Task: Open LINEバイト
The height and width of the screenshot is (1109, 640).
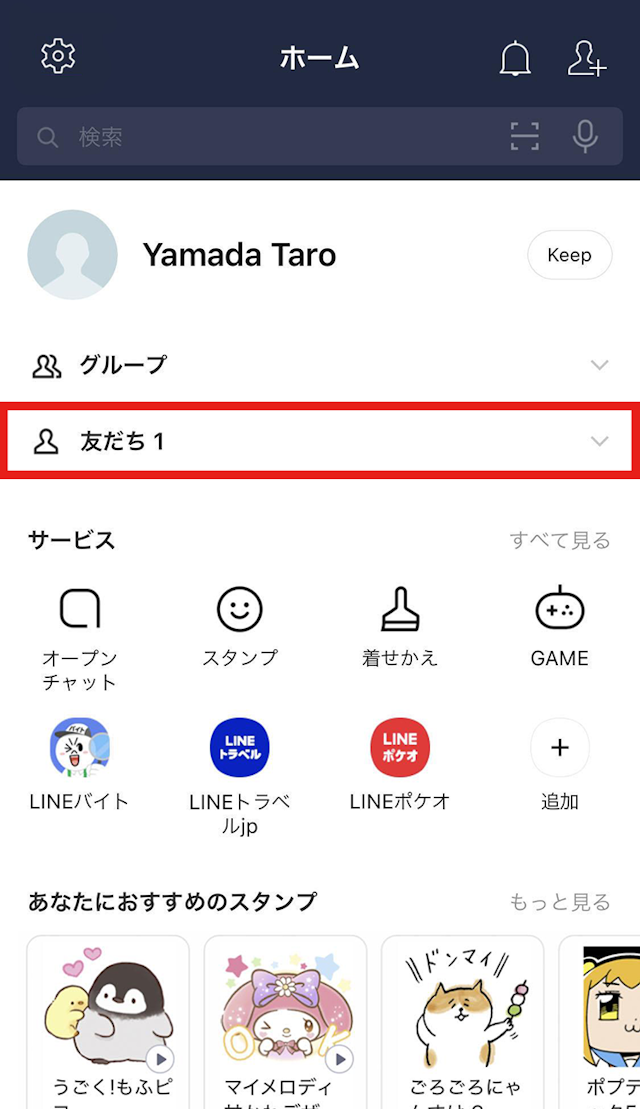Action: point(80,765)
